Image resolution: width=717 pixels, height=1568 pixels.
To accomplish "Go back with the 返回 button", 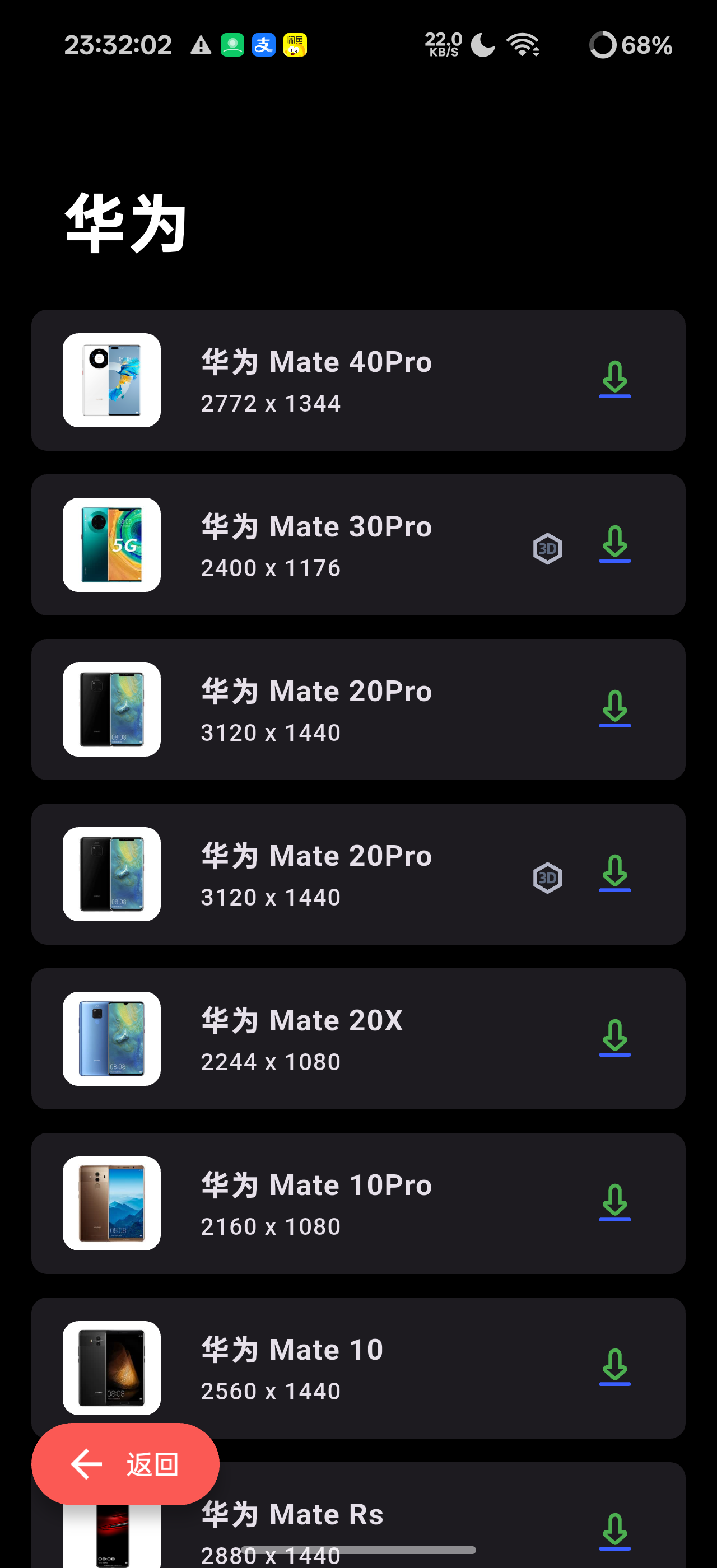I will click(x=125, y=1464).
